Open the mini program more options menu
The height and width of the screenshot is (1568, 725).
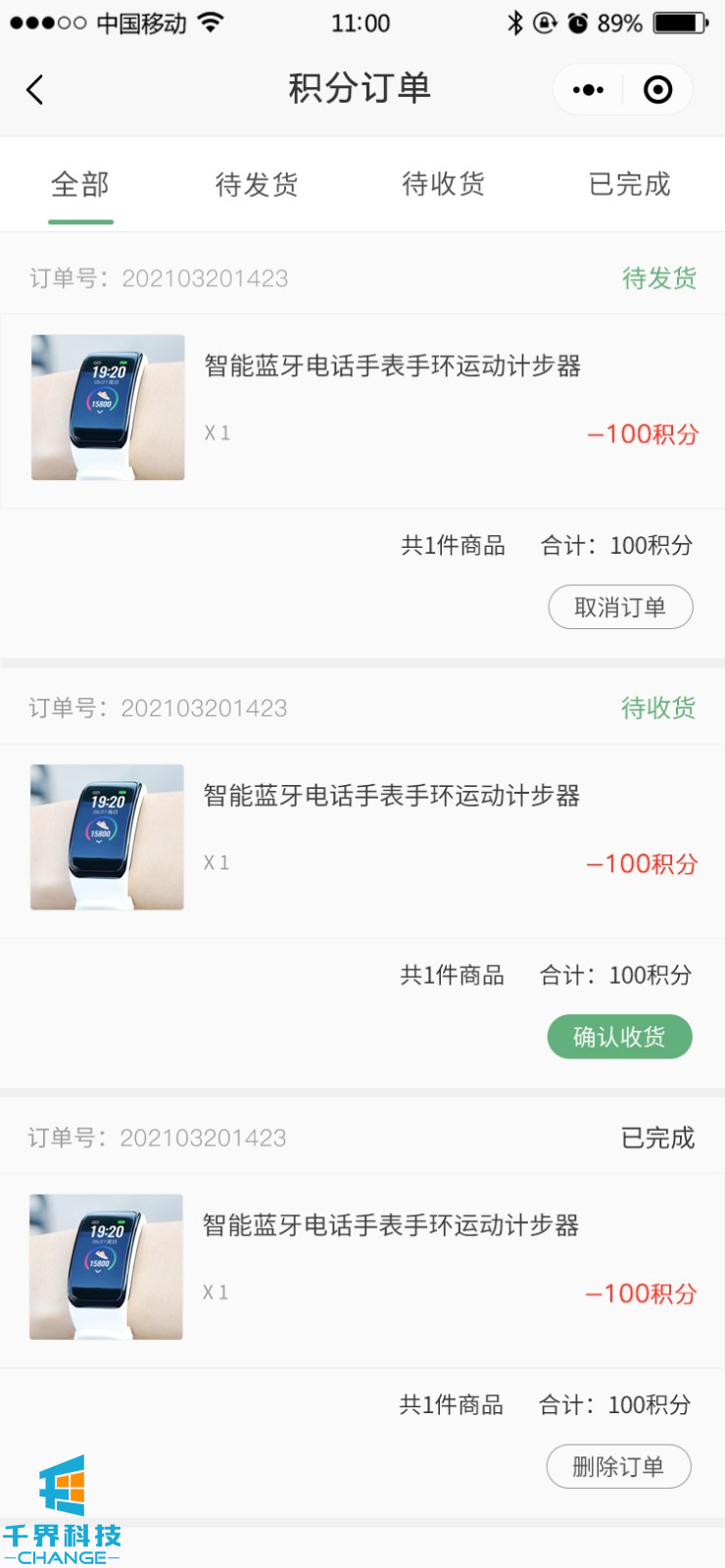588,90
